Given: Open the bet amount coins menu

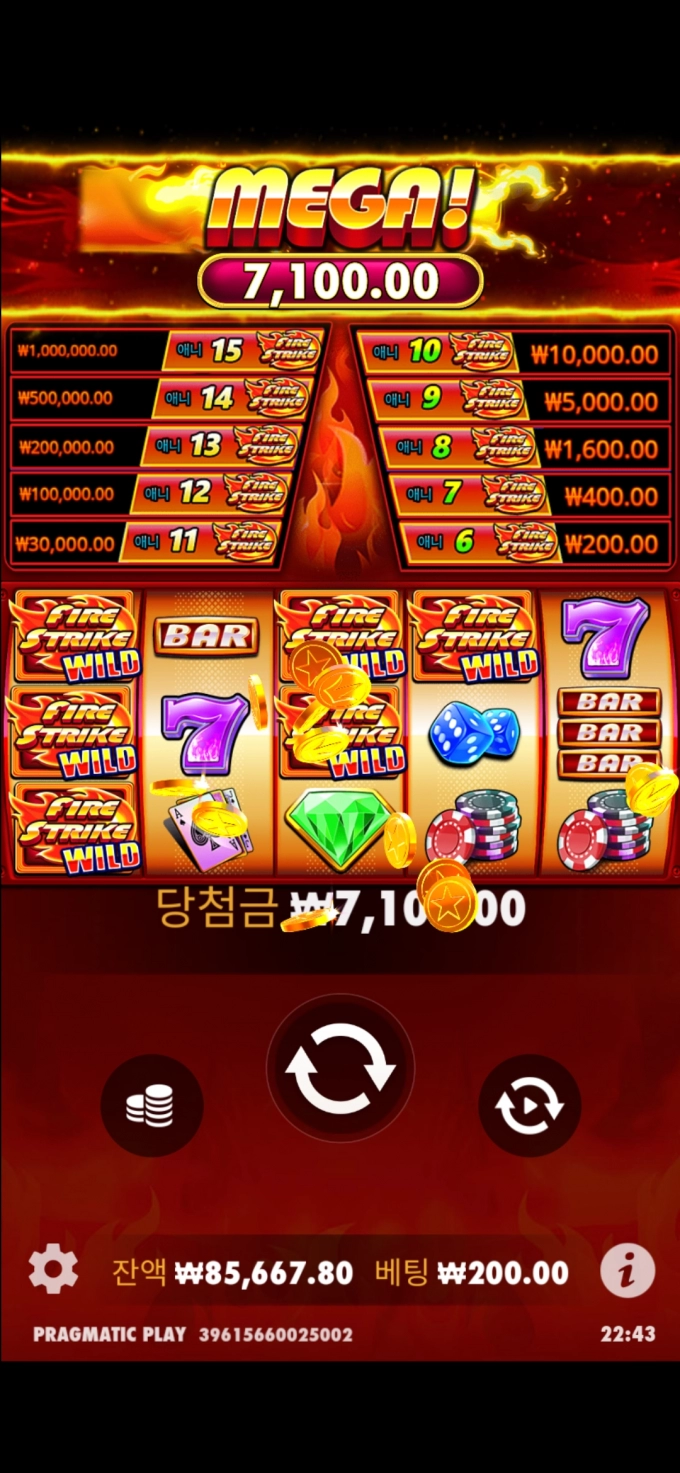Looking at the screenshot, I should coord(151,1106).
